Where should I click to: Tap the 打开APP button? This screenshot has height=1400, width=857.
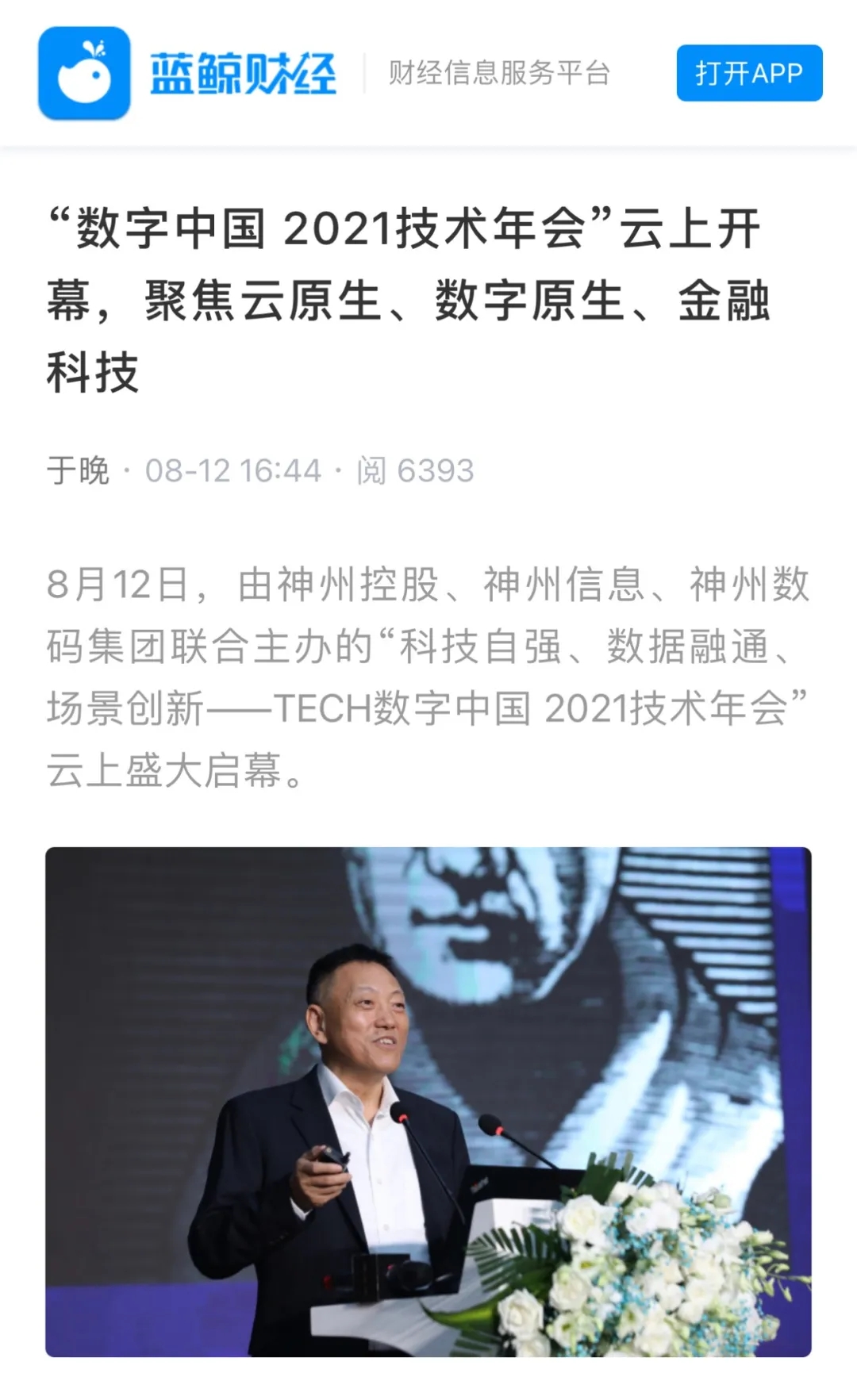(749, 73)
